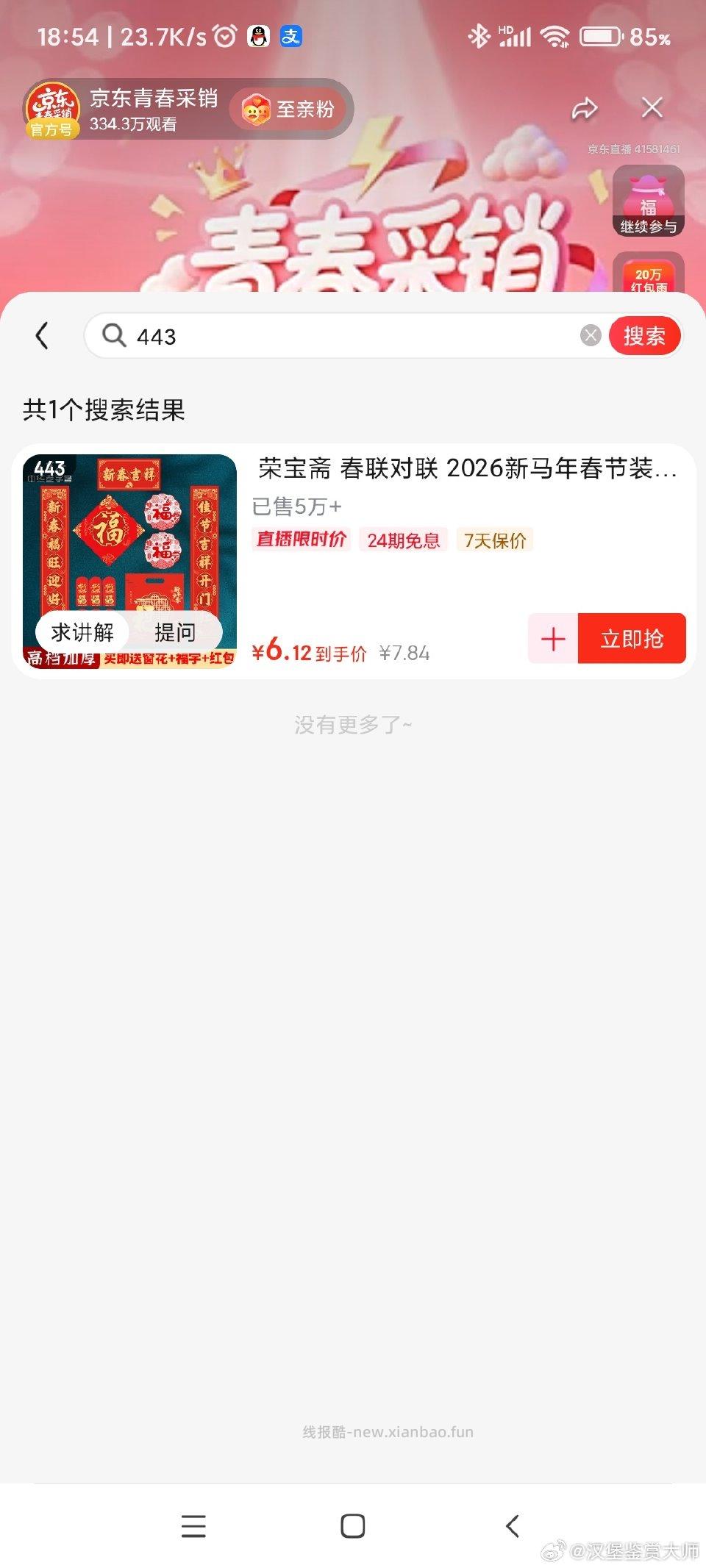Tap the search input showing 443
This screenshot has height=1568, width=706.
point(294,336)
